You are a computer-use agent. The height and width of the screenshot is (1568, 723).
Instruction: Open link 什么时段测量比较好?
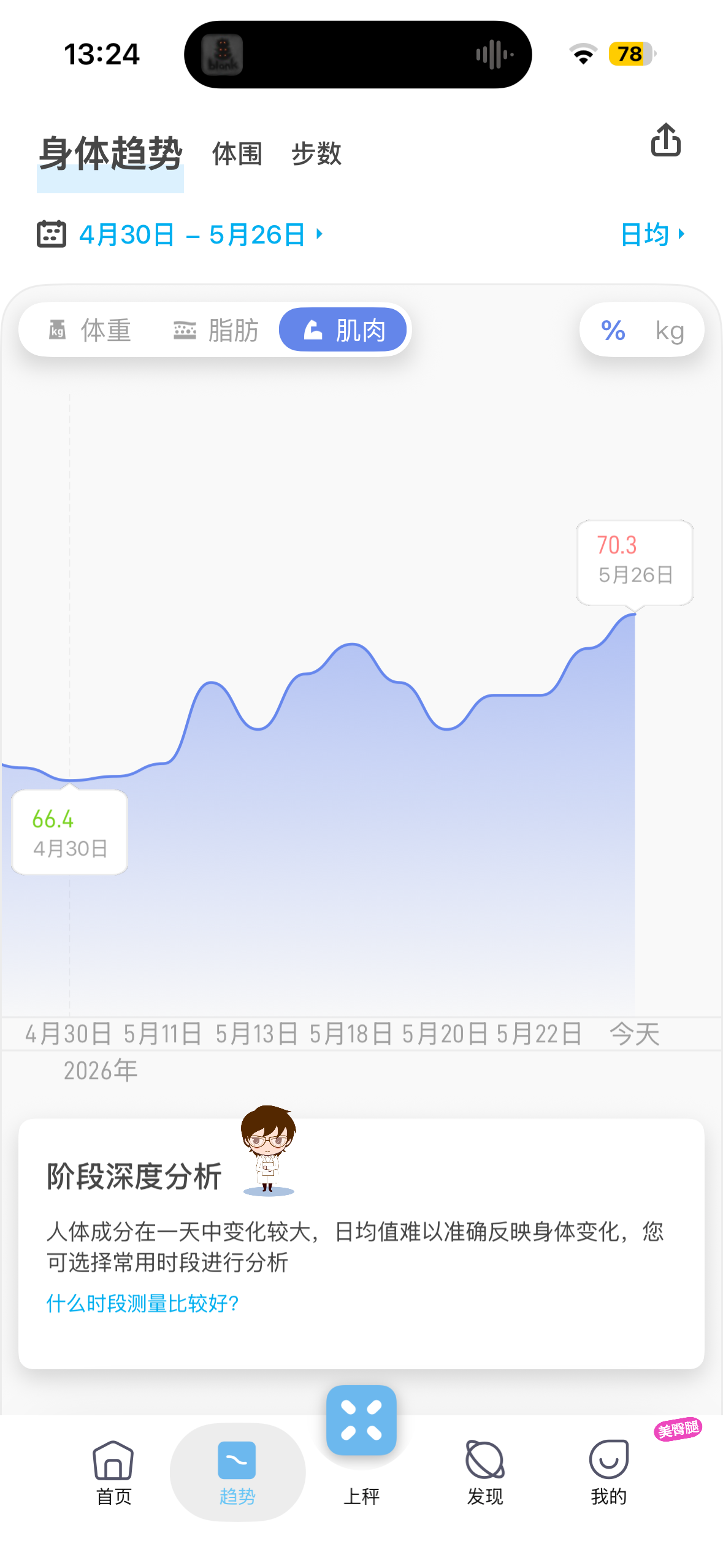(142, 1303)
